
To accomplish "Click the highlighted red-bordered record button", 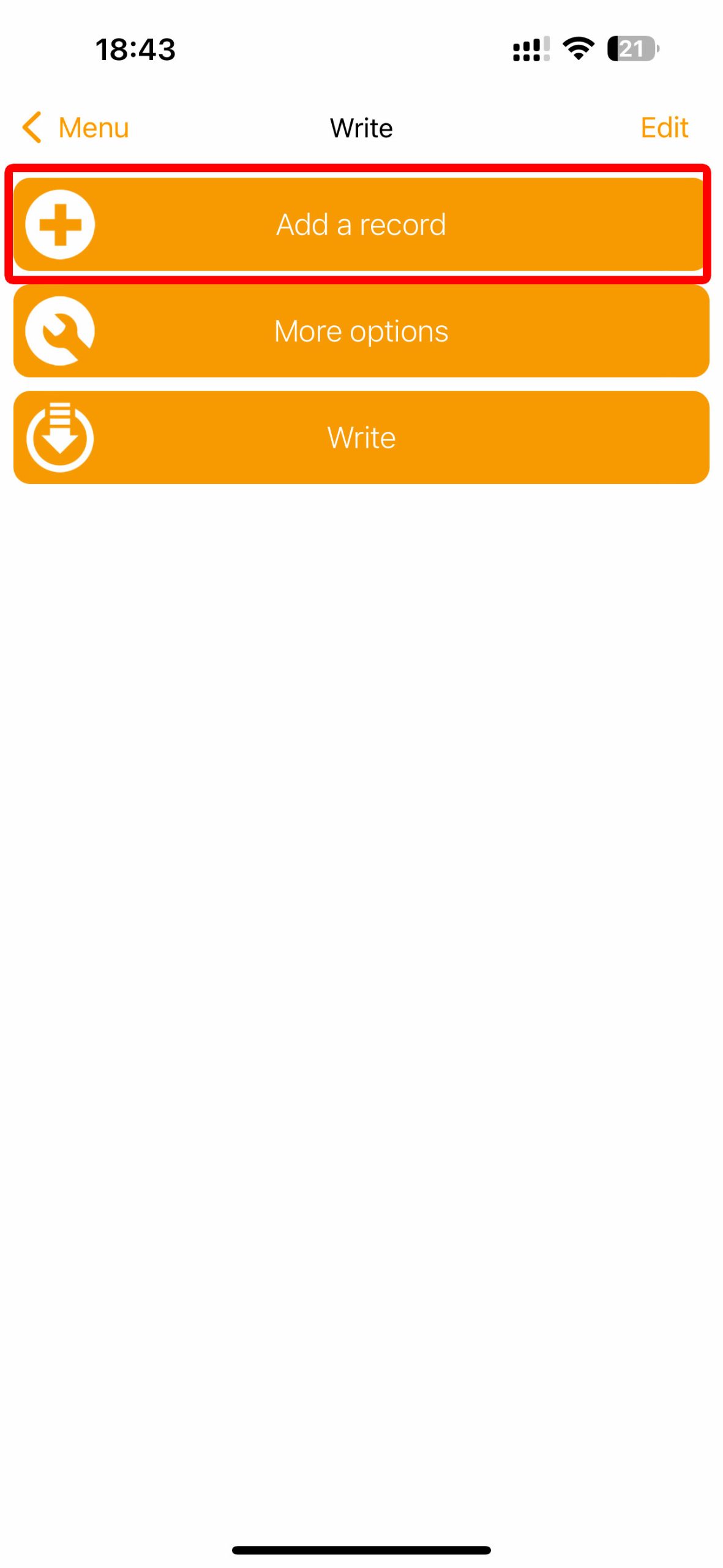I will [361, 224].
